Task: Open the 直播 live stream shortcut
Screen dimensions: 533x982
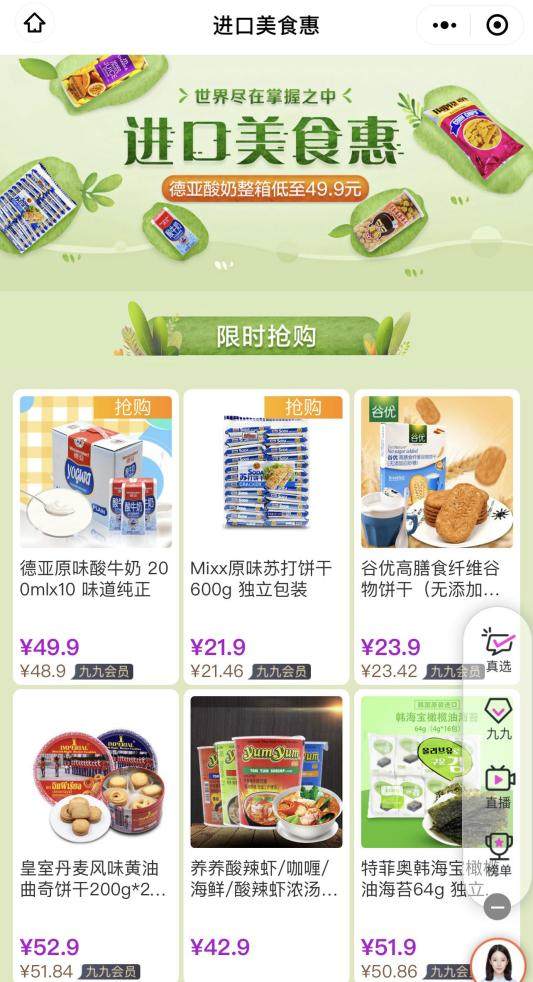Action: point(499,787)
